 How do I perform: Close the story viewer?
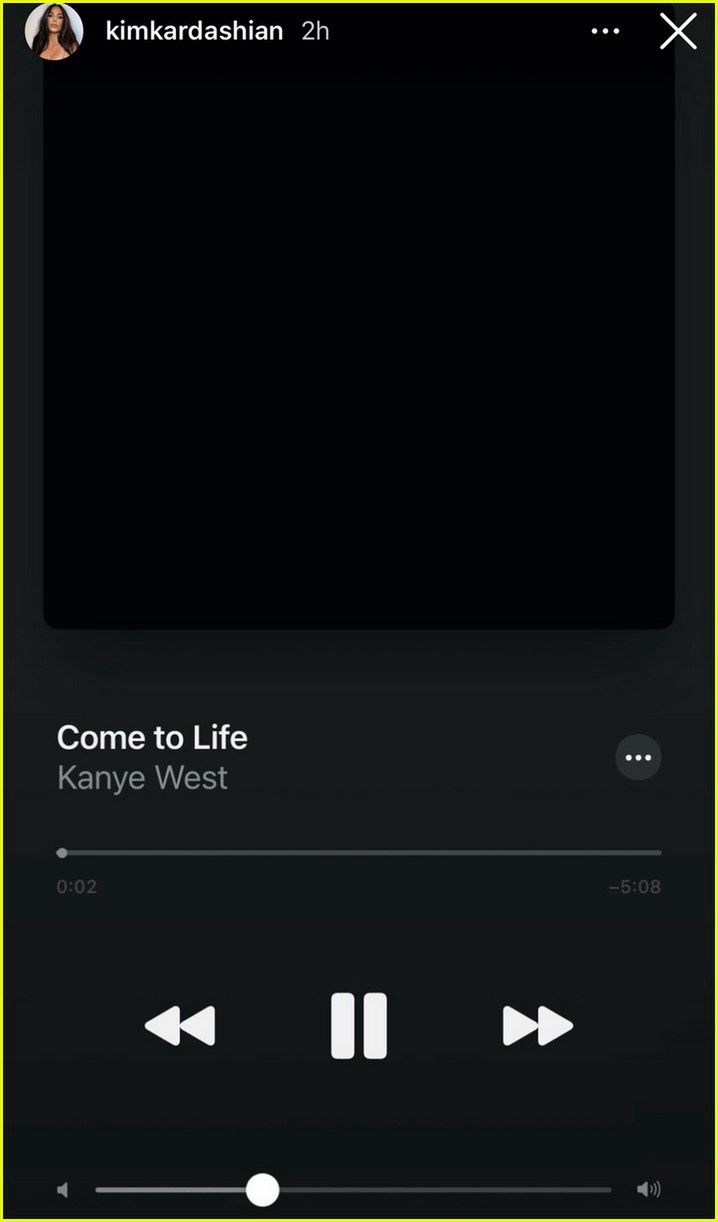tap(678, 32)
